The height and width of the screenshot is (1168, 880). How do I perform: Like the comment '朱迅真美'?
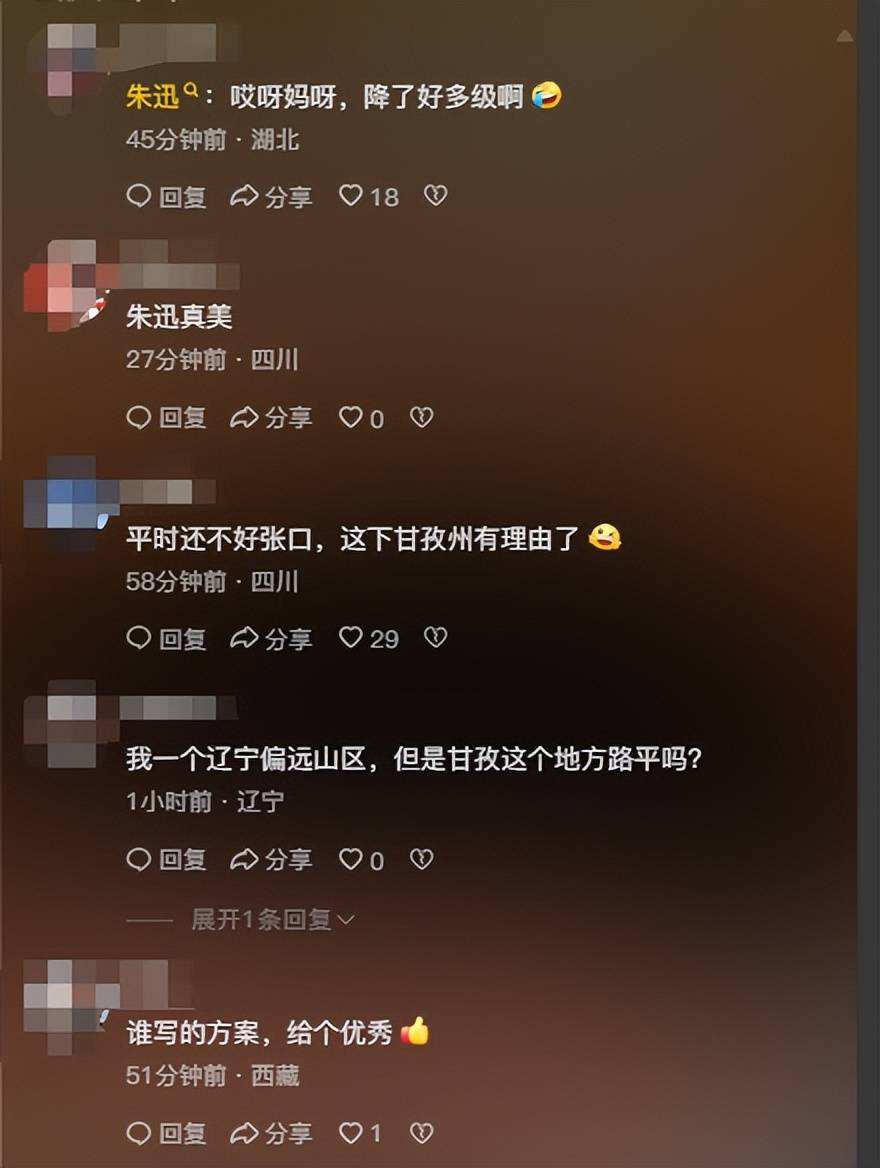[x=360, y=417]
